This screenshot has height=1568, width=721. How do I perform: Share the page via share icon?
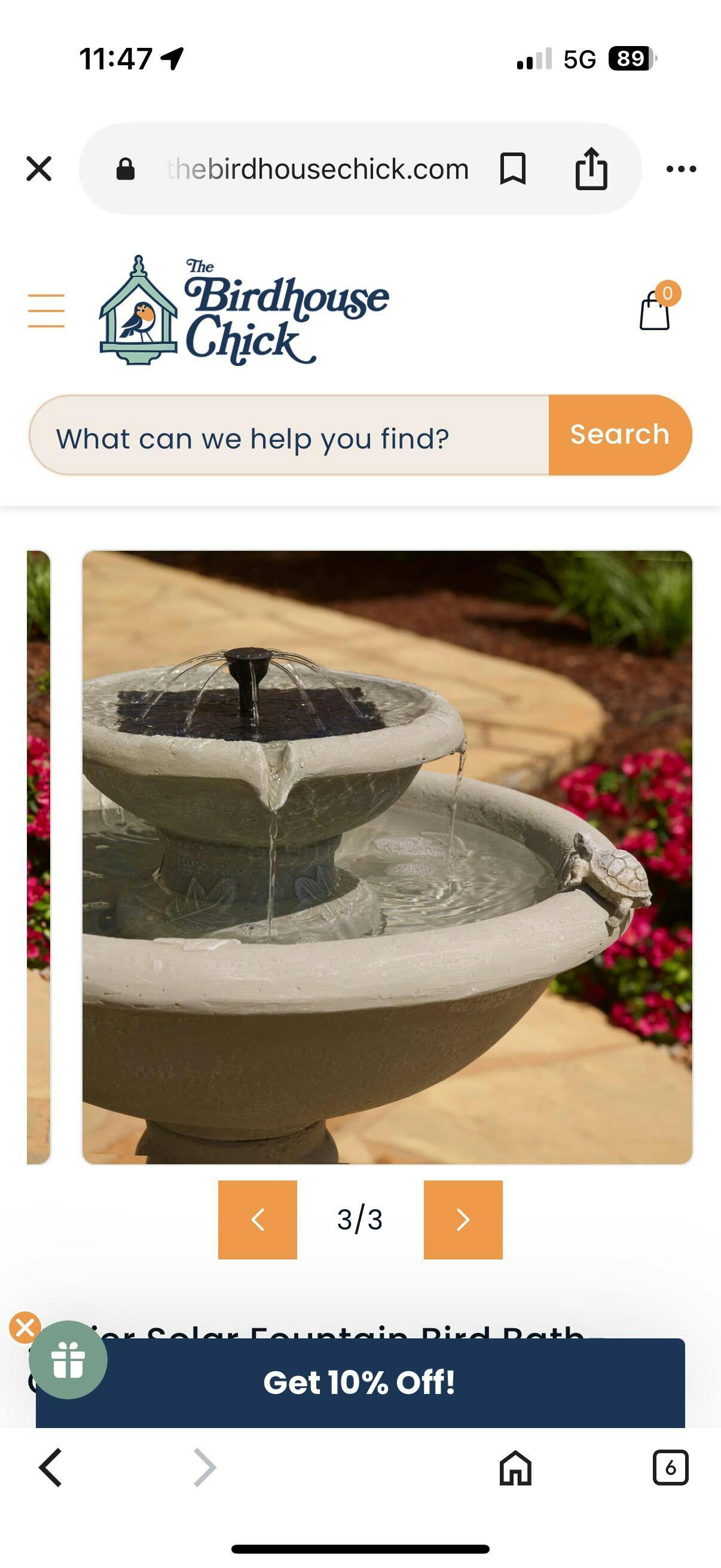[591, 169]
